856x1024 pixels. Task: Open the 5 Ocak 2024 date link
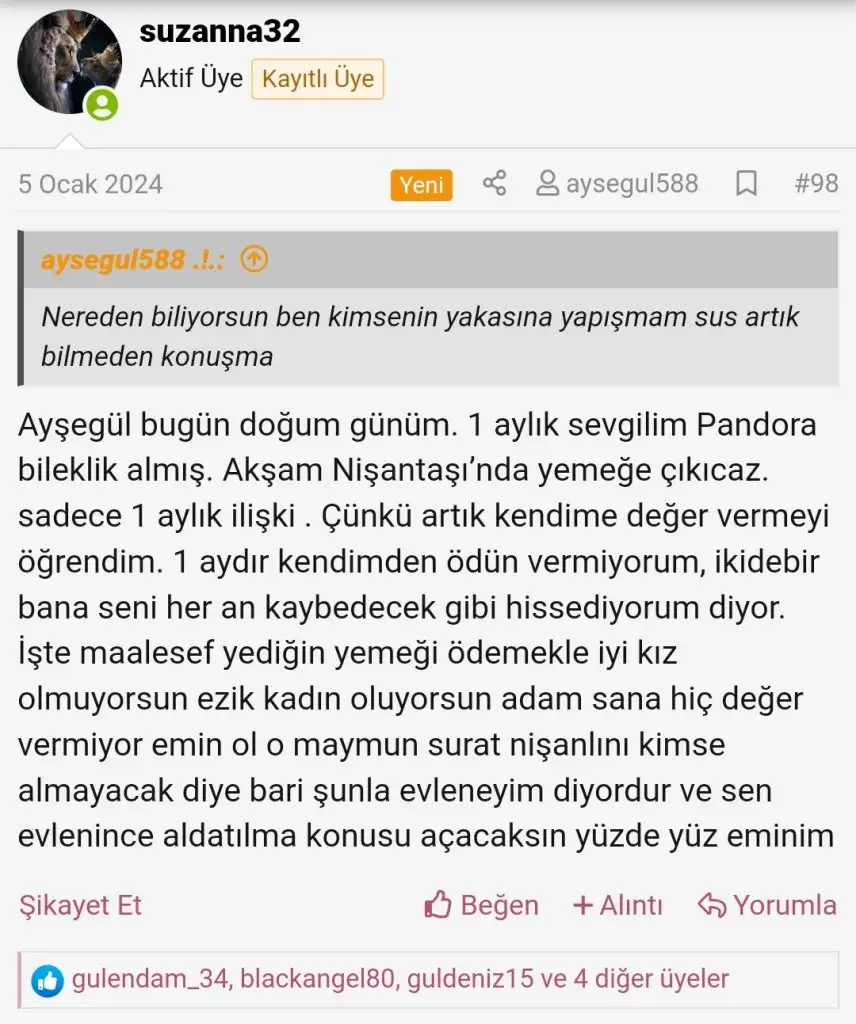tap(90, 184)
